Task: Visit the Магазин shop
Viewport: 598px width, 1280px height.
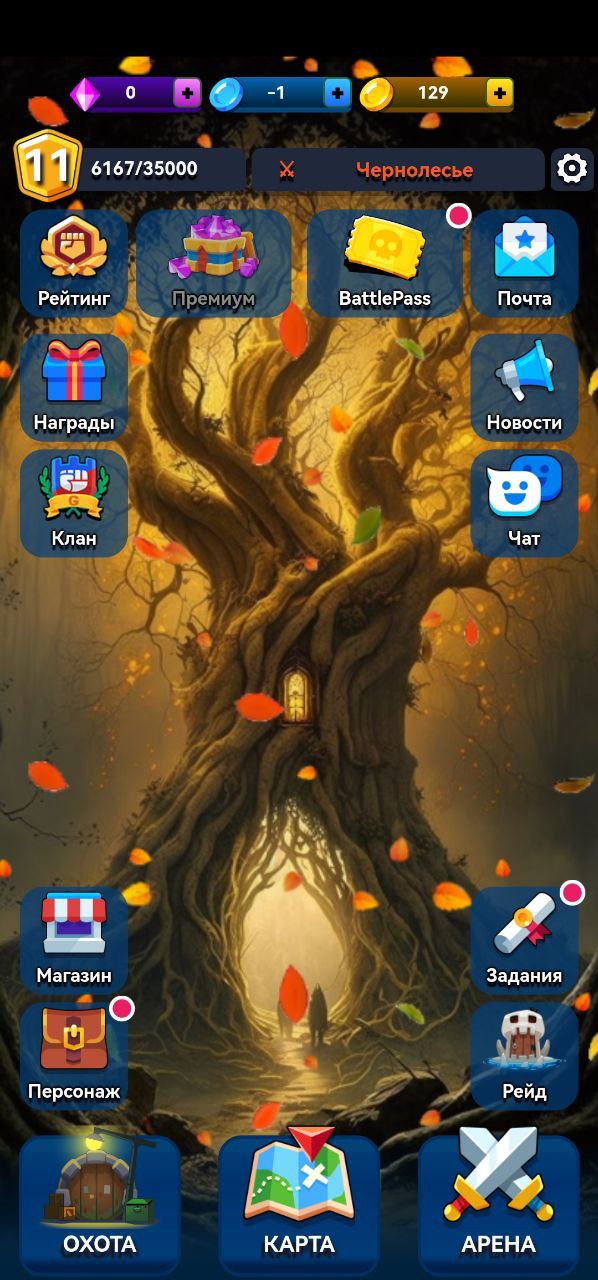Action: [74, 940]
